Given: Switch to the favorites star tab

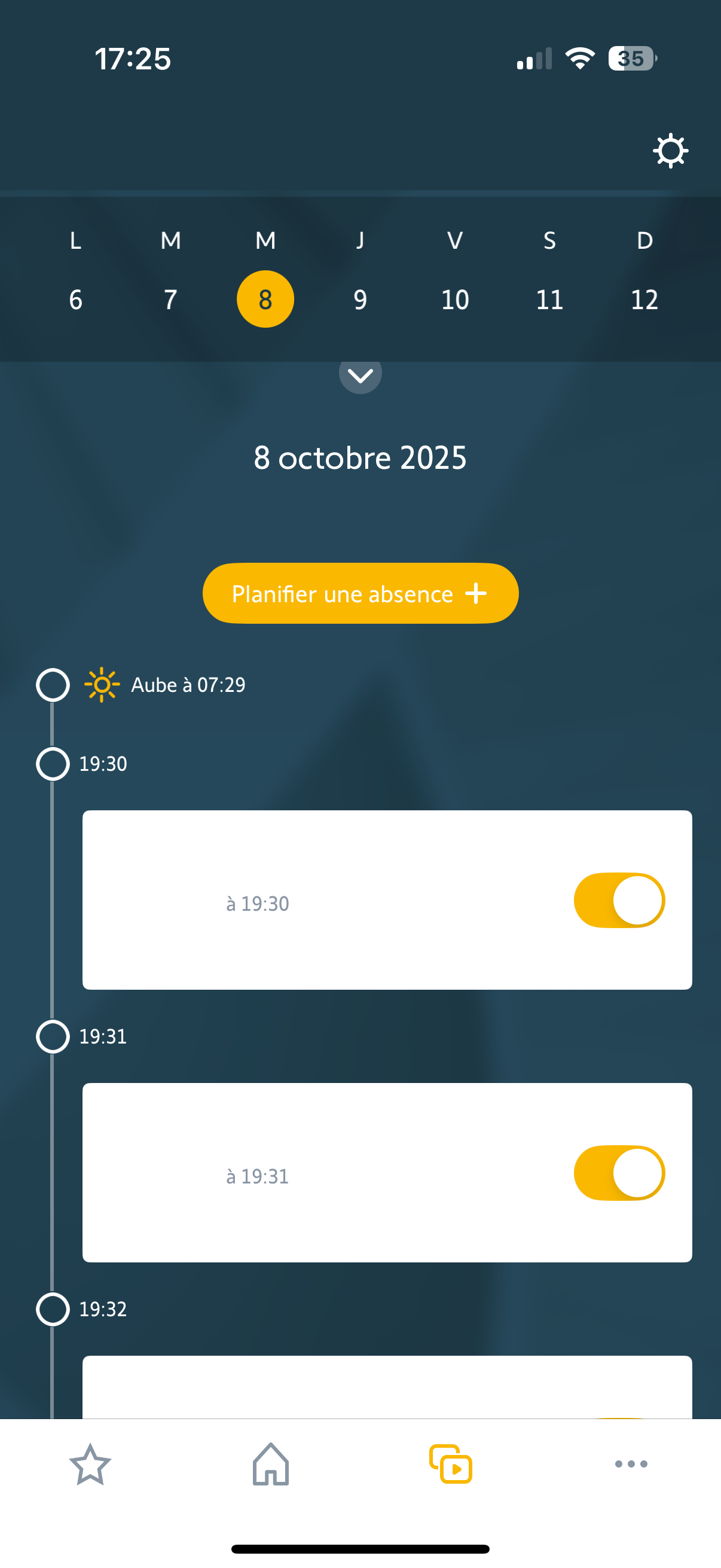Looking at the screenshot, I should 90,1464.
